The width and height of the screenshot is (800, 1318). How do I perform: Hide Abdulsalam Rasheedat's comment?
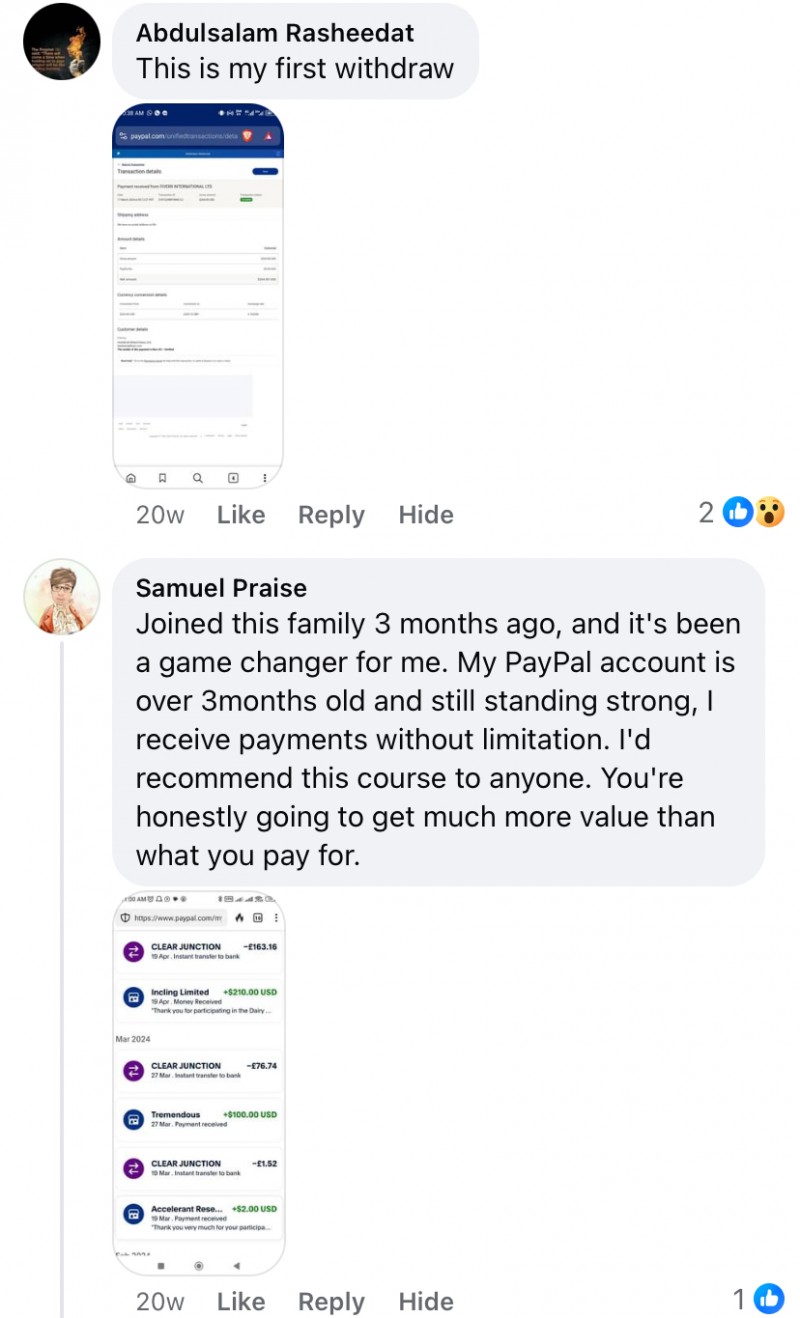pyautogui.click(x=426, y=515)
